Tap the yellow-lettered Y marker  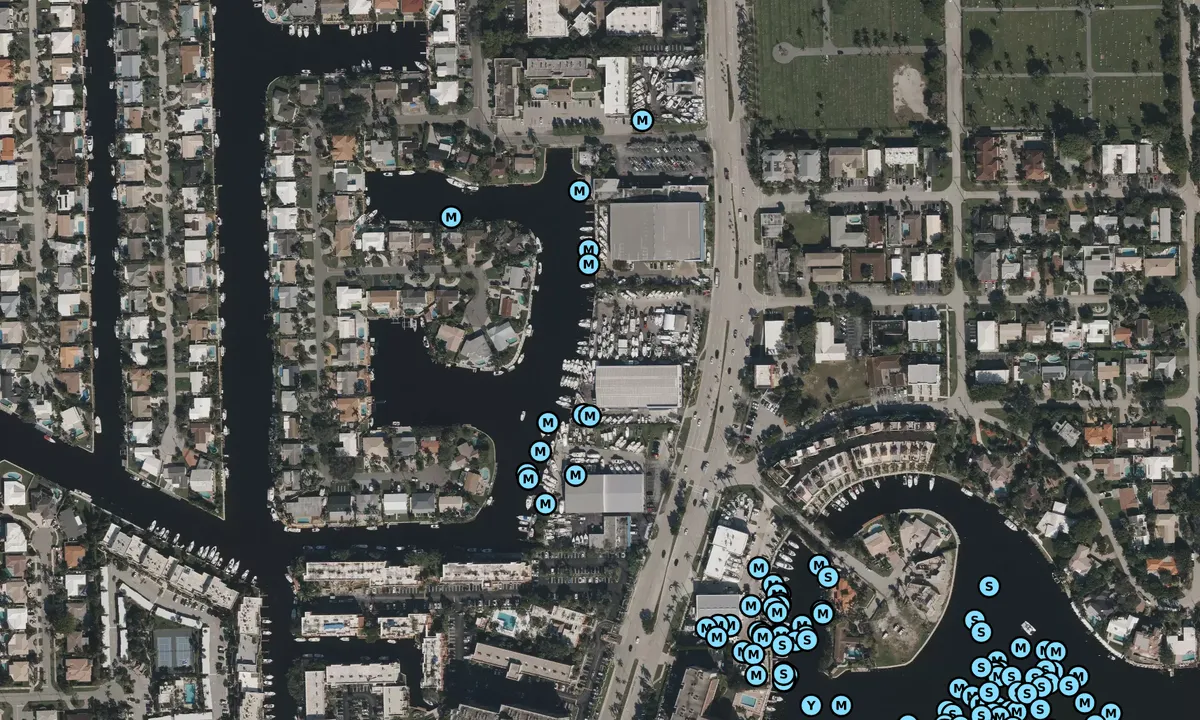(811, 705)
